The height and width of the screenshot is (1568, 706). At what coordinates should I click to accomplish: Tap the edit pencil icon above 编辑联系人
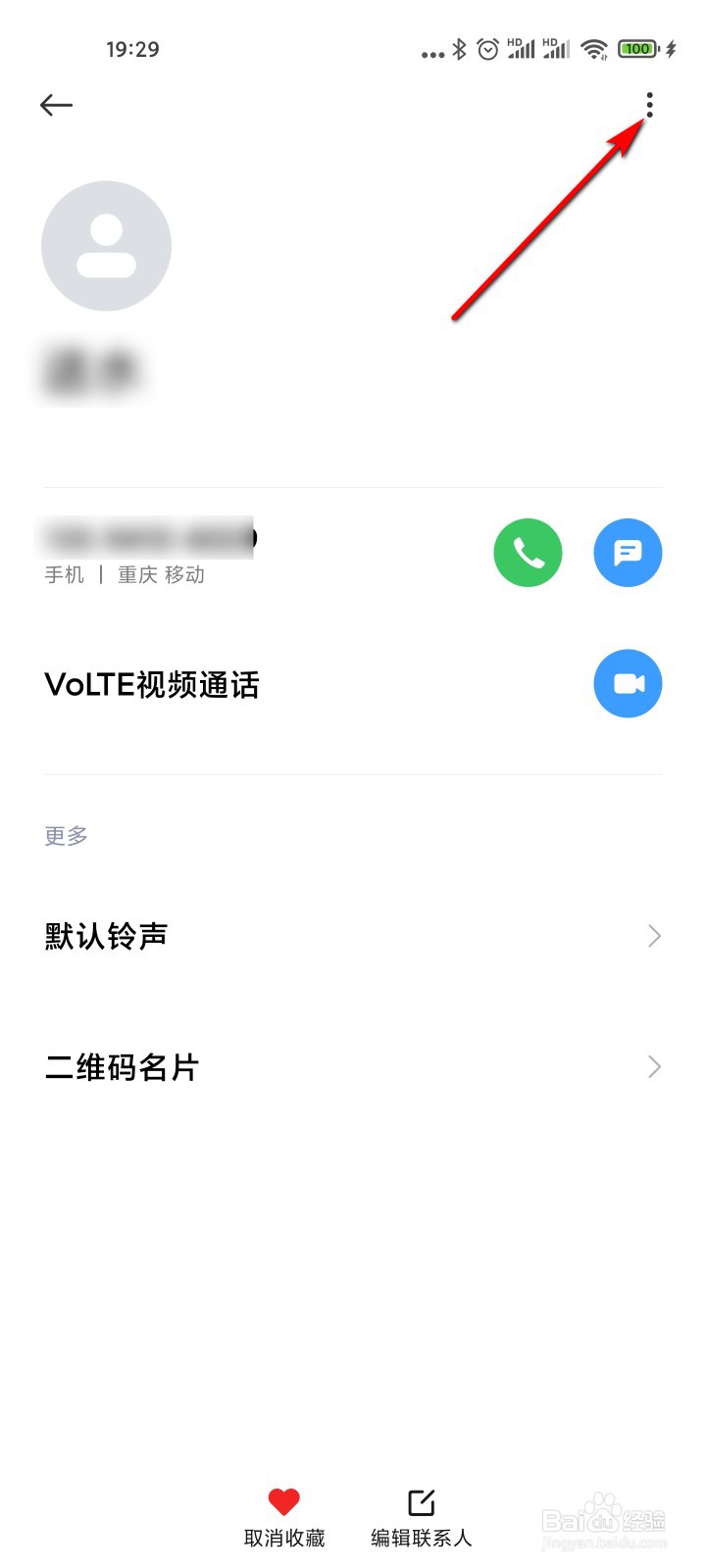(x=420, y=1498)
